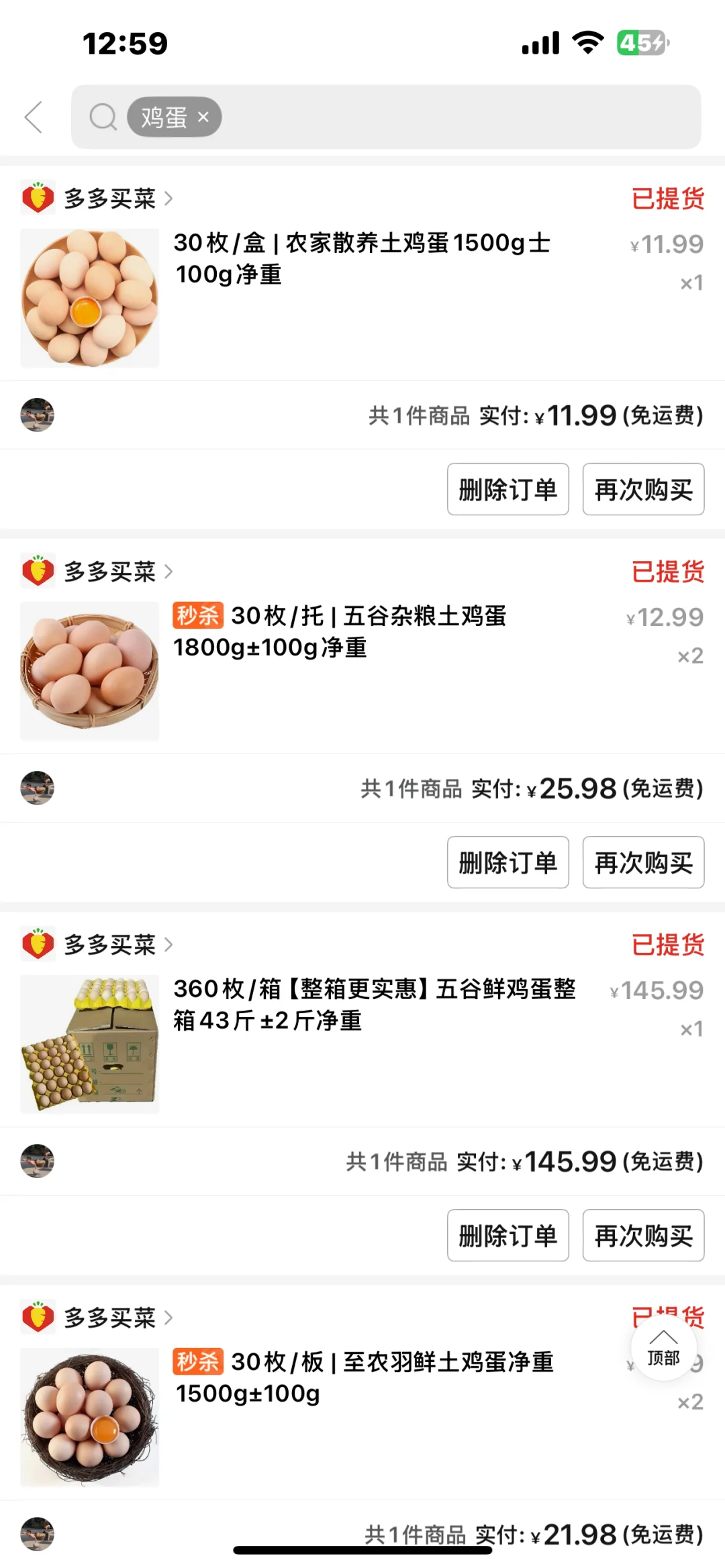Jump back to top with 顶部 button
Viewport: 725px width, 1568px height.
pyautogui.click(x=663, y=1347)
